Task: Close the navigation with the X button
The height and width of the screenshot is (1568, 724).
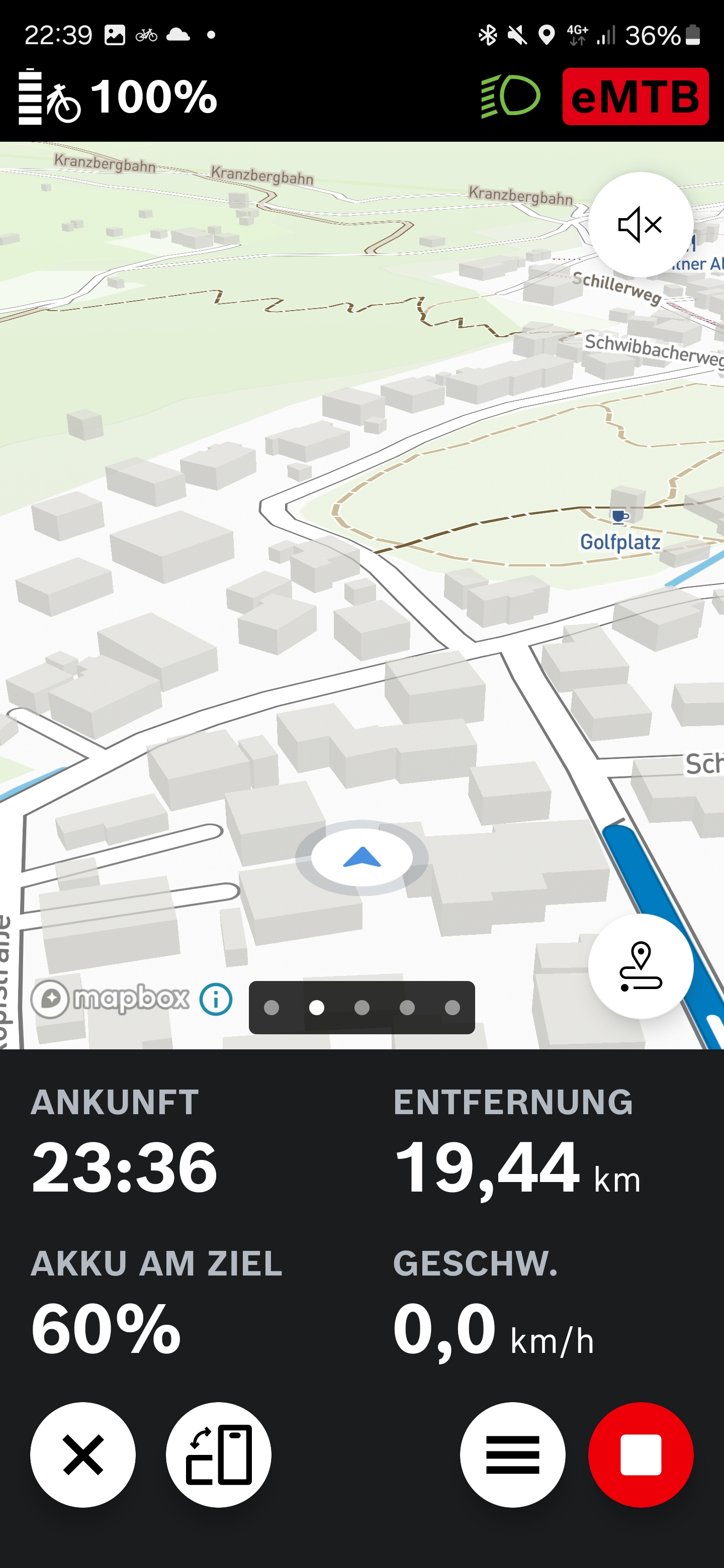Action: [x=83, y=1454]
